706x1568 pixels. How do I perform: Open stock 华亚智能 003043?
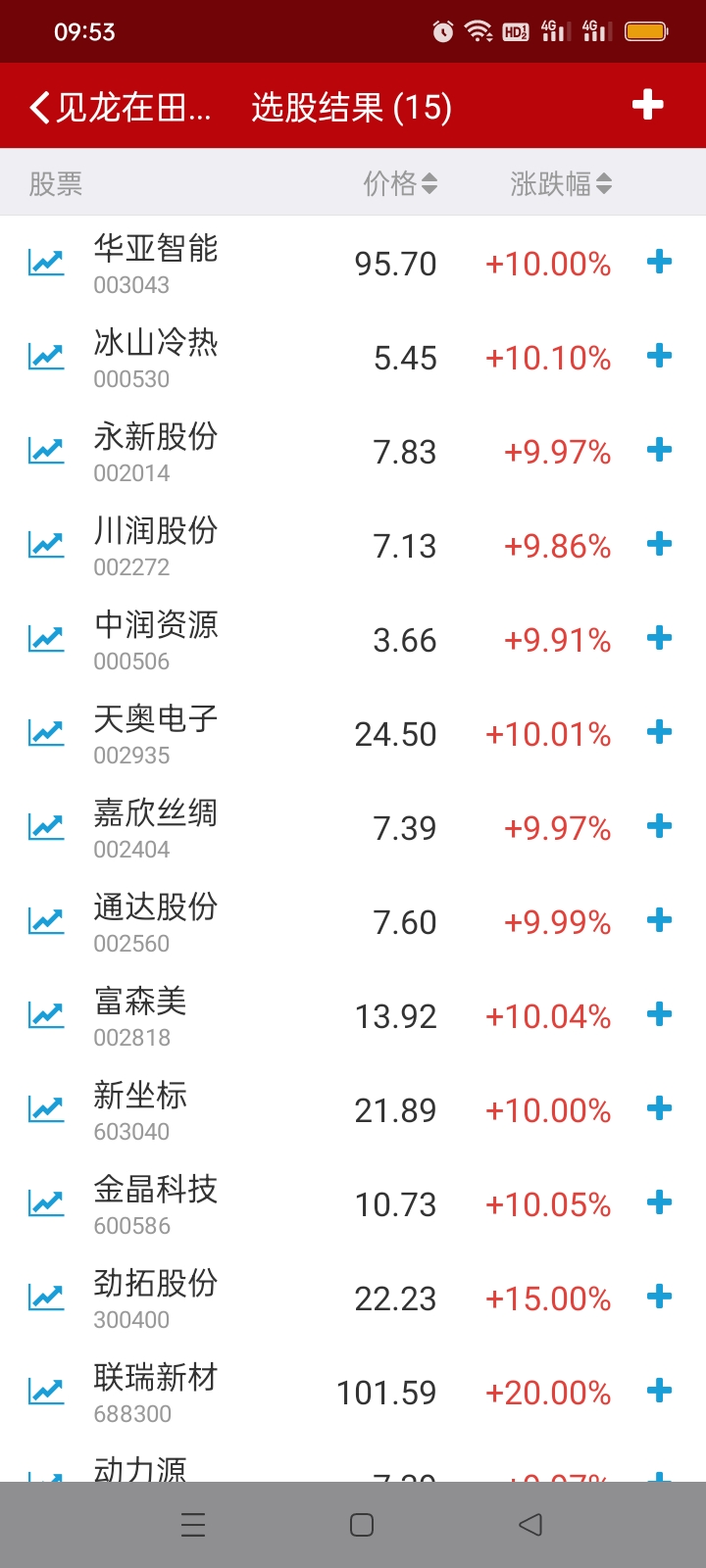(x=353, y=263)
